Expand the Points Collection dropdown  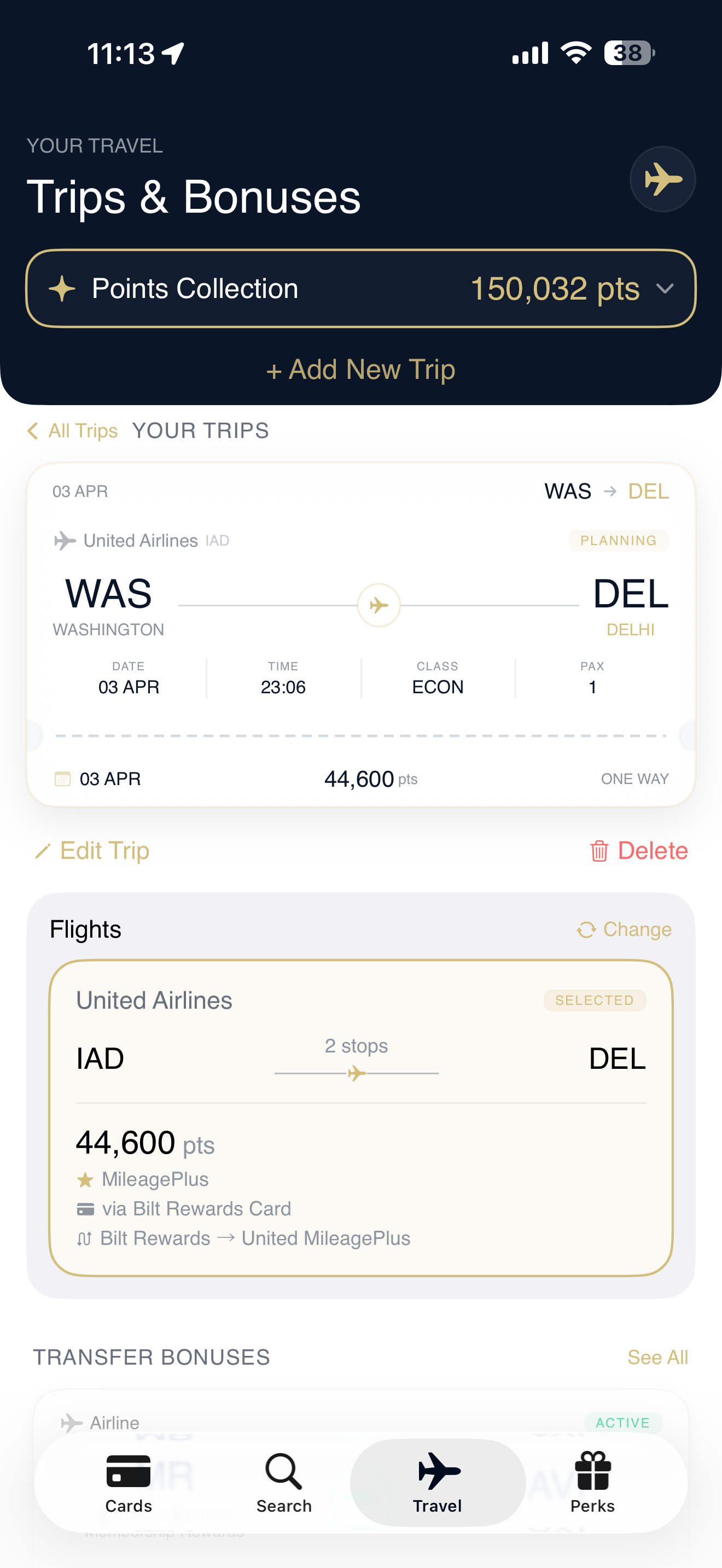664,289
